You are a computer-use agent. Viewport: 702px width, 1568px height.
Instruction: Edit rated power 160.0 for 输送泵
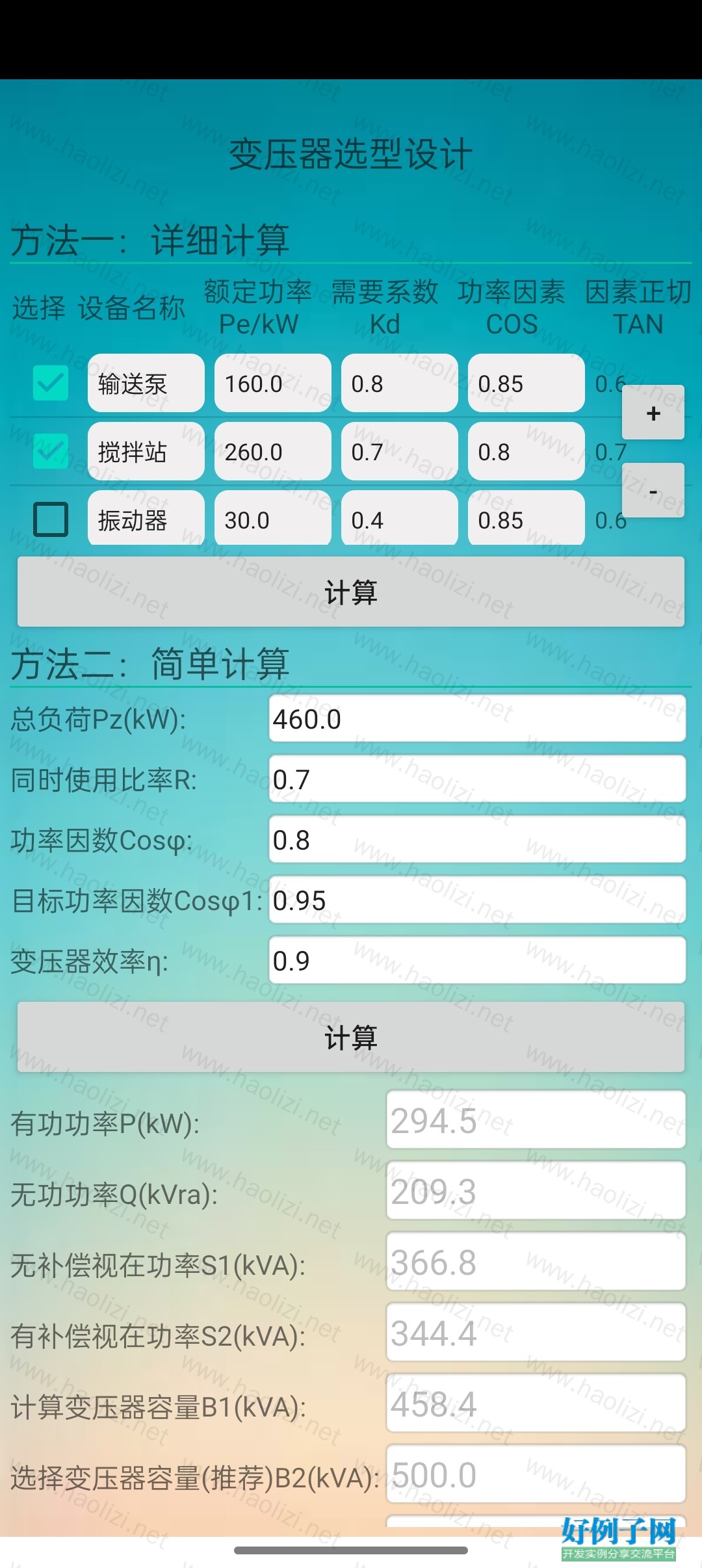point(272,384)
